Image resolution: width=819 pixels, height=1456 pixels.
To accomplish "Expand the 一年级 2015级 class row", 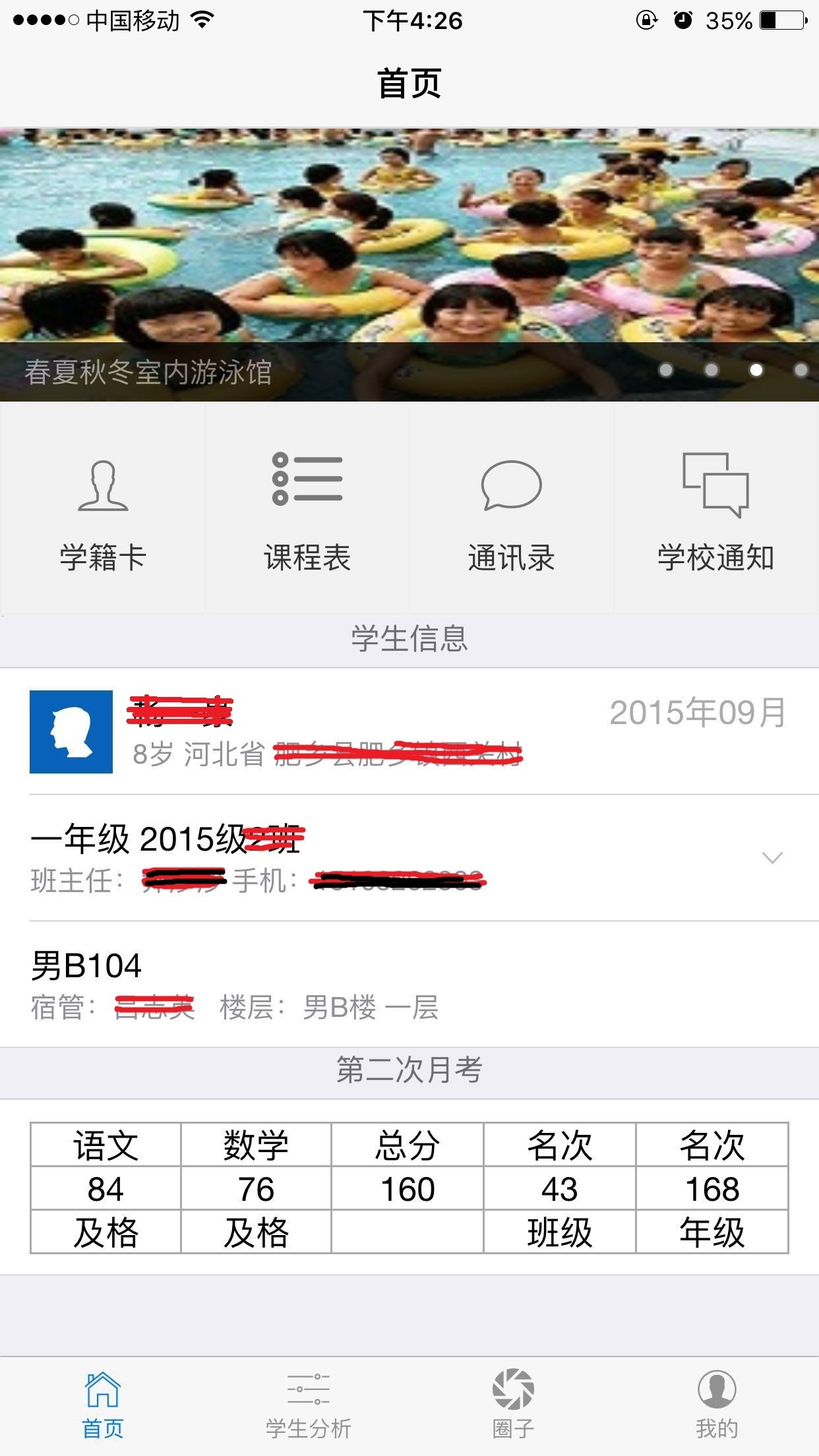I will 409,858.
